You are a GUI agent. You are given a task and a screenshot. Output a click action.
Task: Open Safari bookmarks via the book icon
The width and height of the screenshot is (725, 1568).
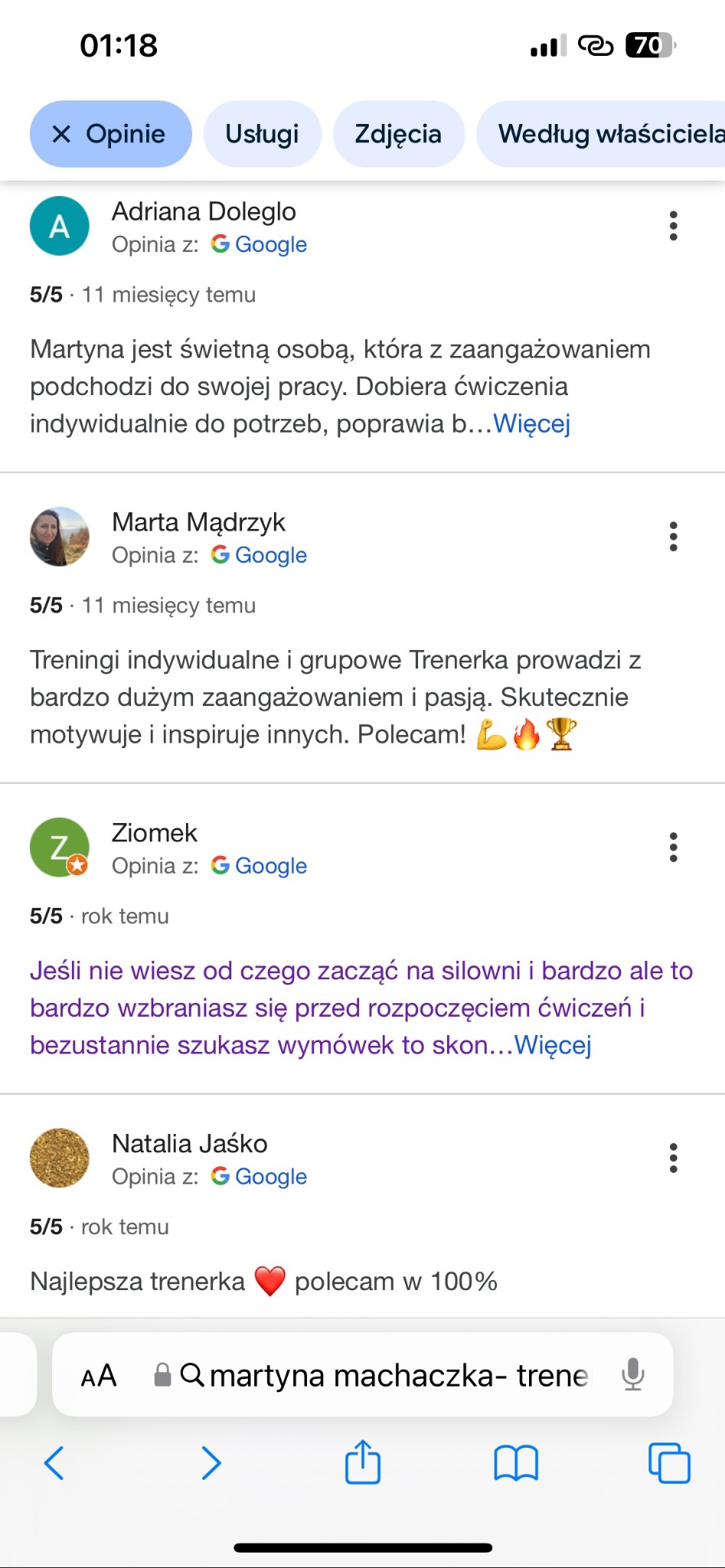coord(515,1463)
